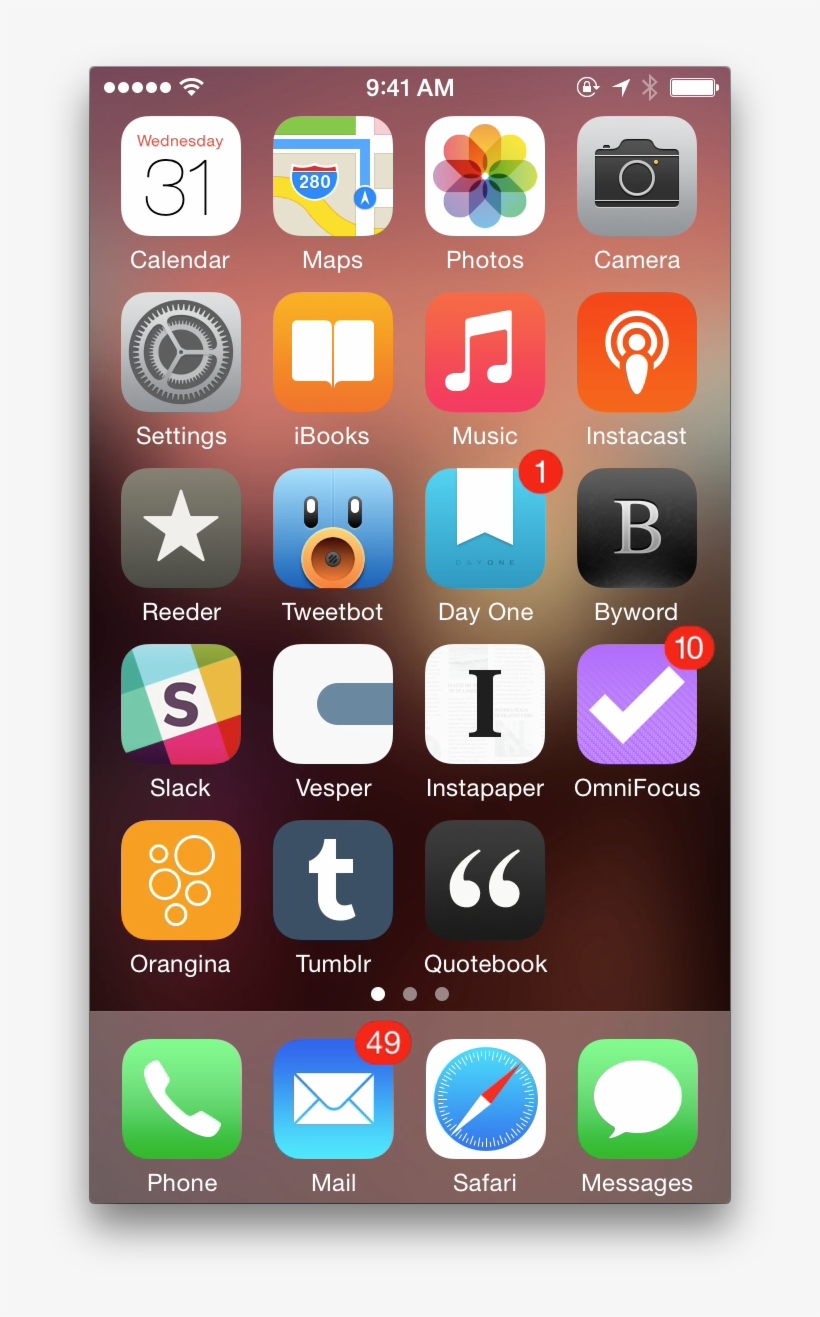Open Slack
This screenshot has height=1317, width=820.
(x=181, y=704)
